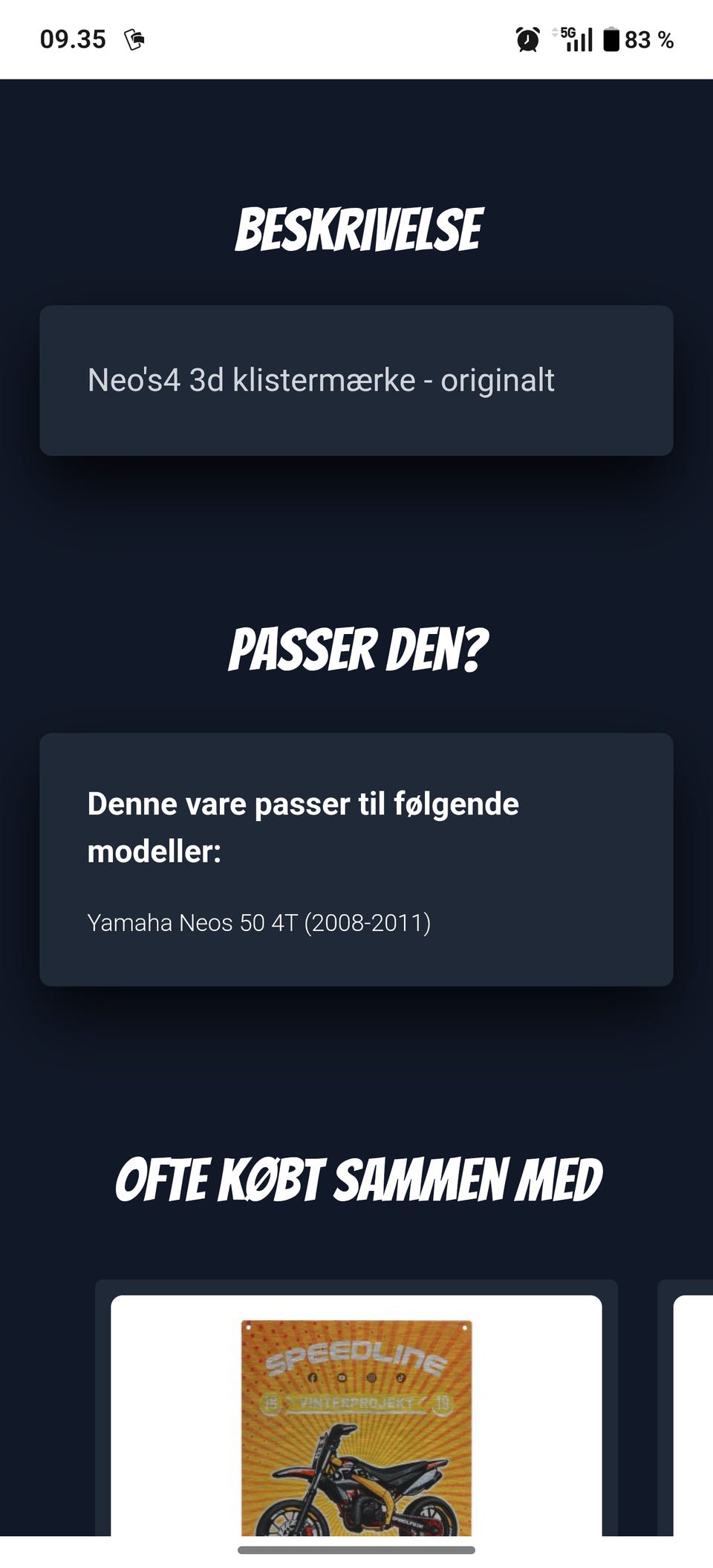Tap the YouTube icon on the Speedline sign
The width and height of the screenshot is (713, 1568).
(341, 1379)
